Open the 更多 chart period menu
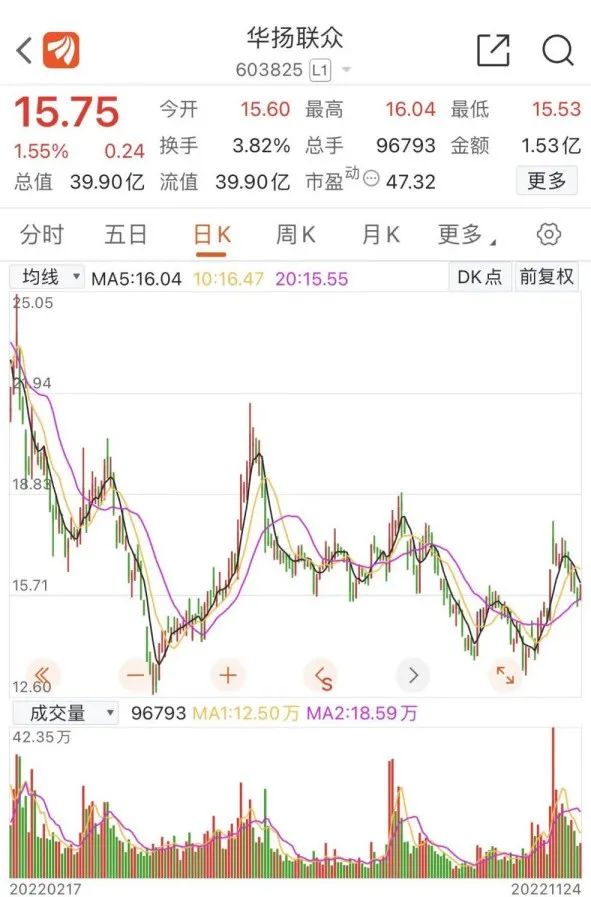 coord(466,235)
